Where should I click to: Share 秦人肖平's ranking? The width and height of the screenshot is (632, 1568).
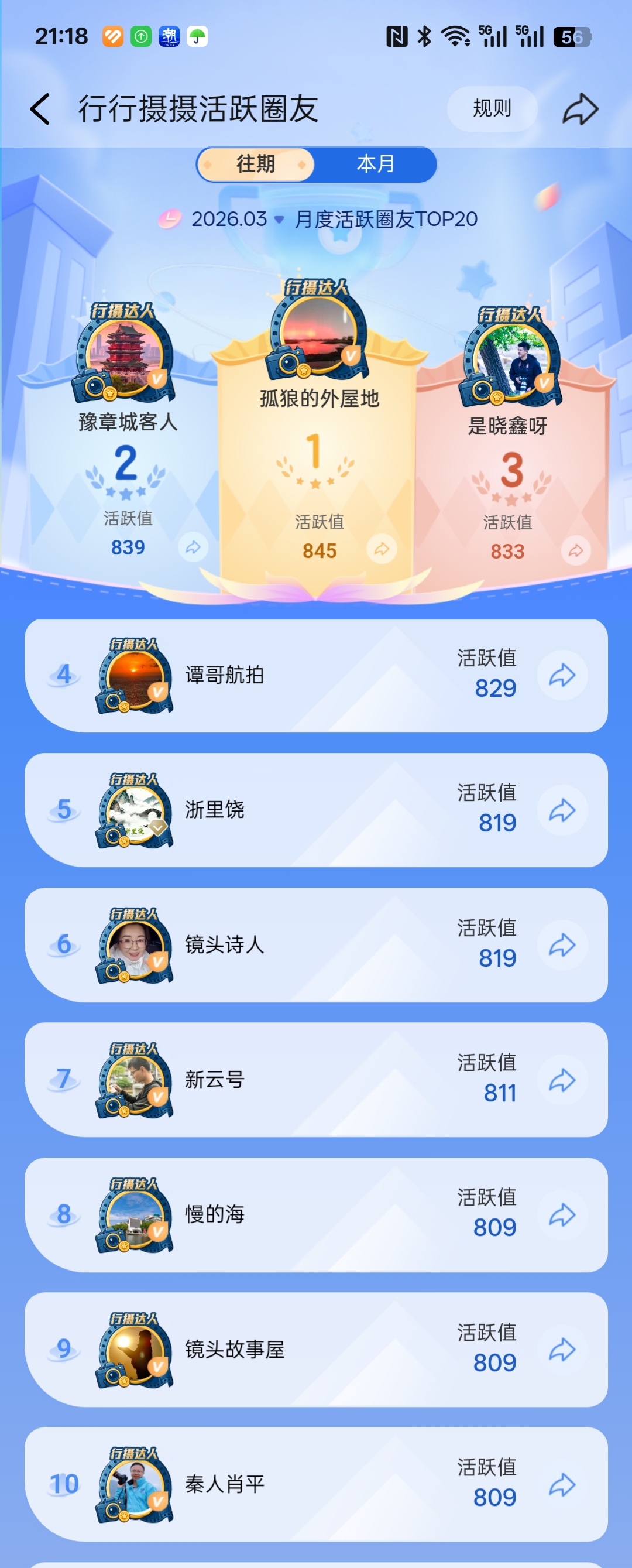562,1485
